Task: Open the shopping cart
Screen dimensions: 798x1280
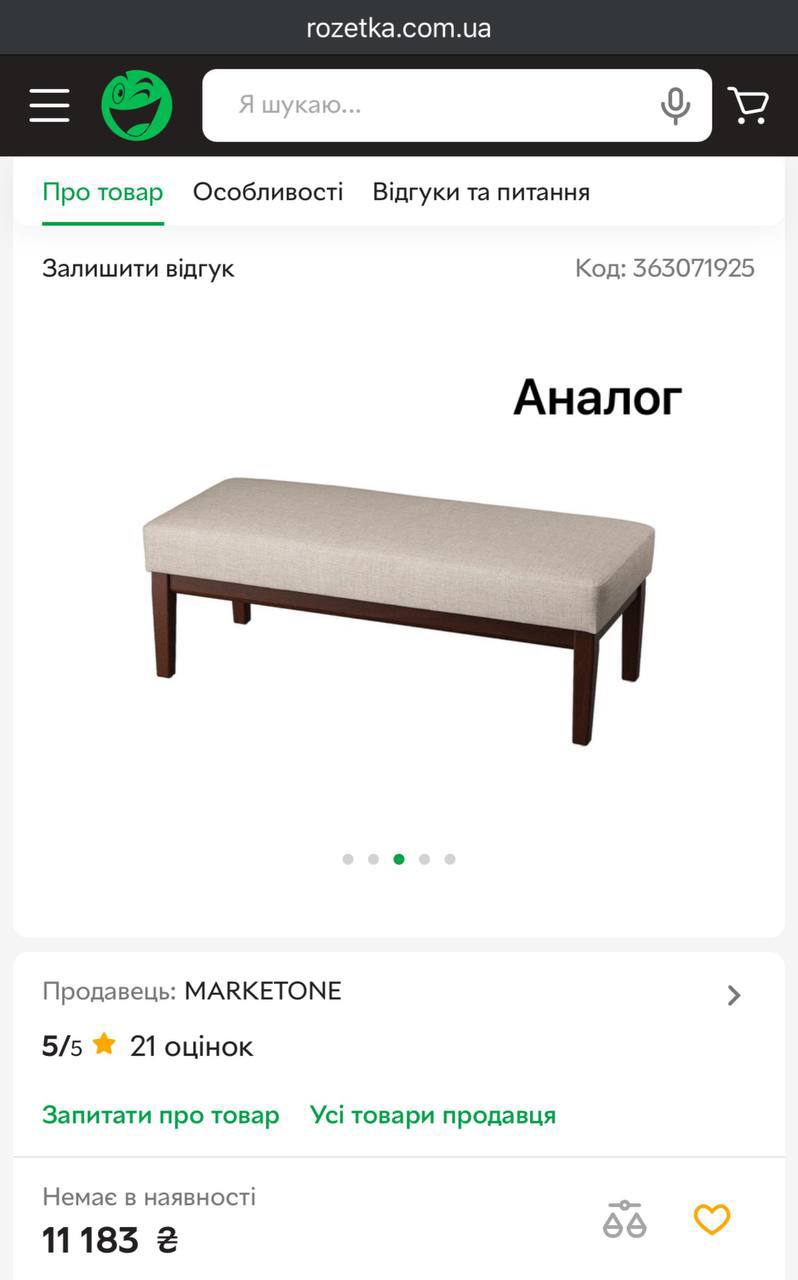Action: click(x=748, y=105)
